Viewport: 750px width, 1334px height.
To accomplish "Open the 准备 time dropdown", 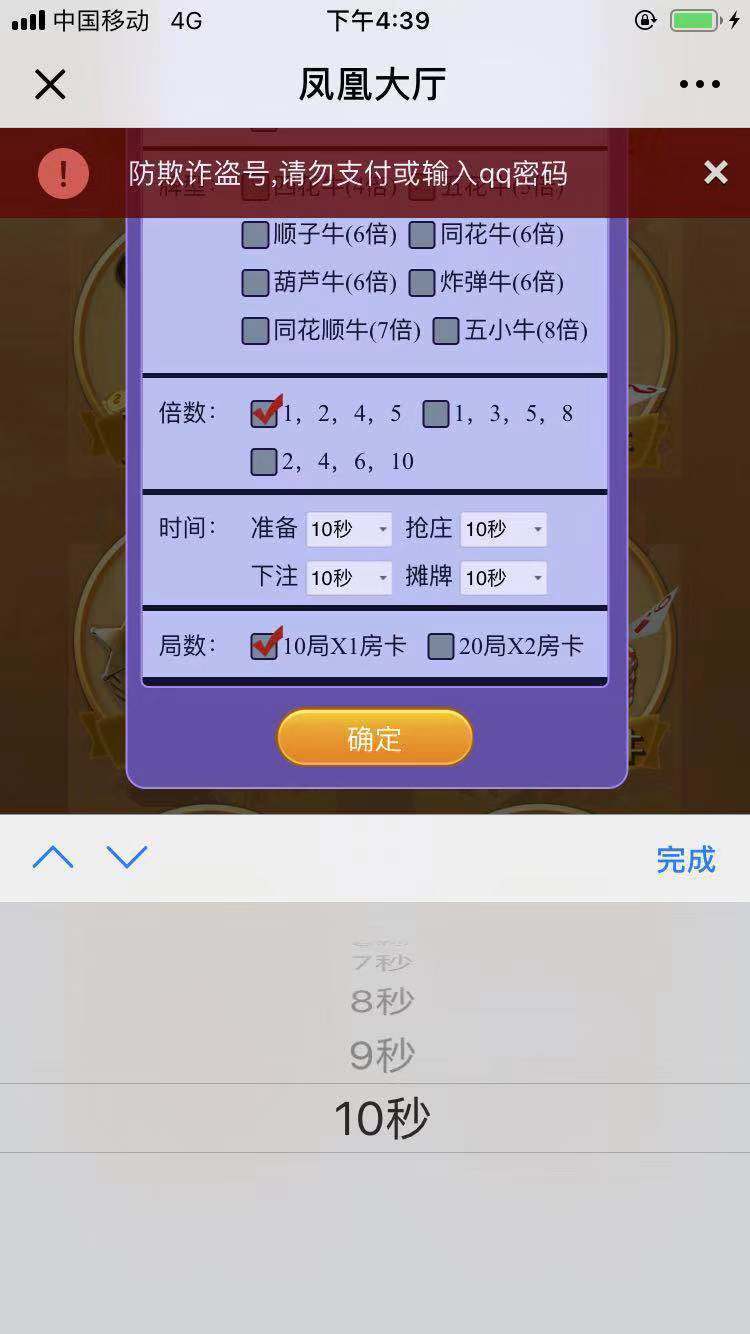I will (x=349, y=529).
